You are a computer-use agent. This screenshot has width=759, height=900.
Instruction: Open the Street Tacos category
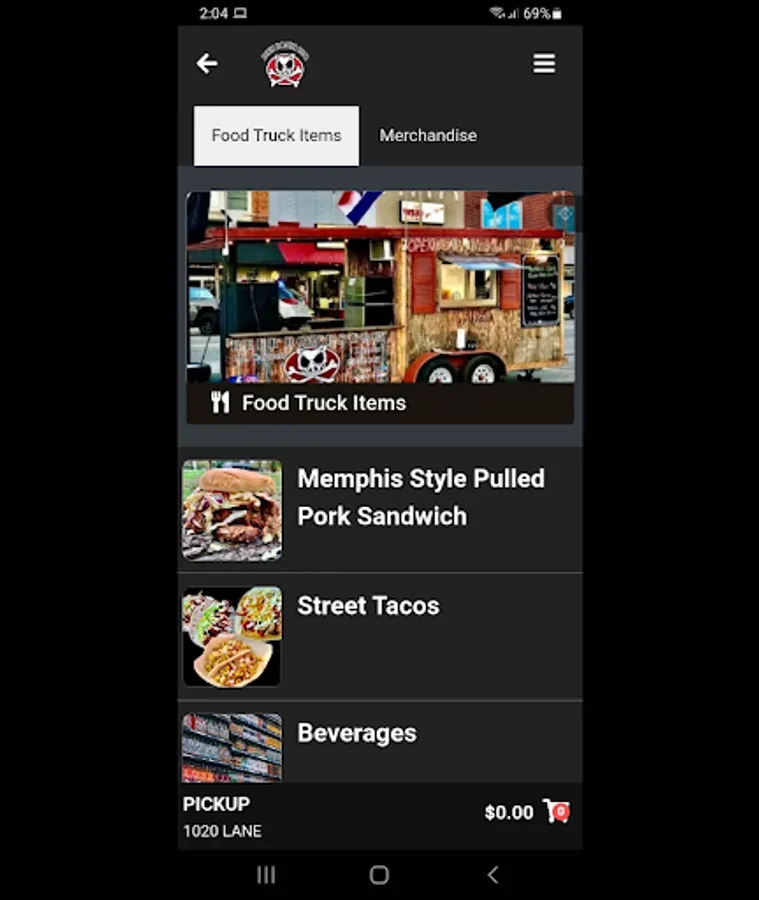pyautogui.click(x=368, y=605)
